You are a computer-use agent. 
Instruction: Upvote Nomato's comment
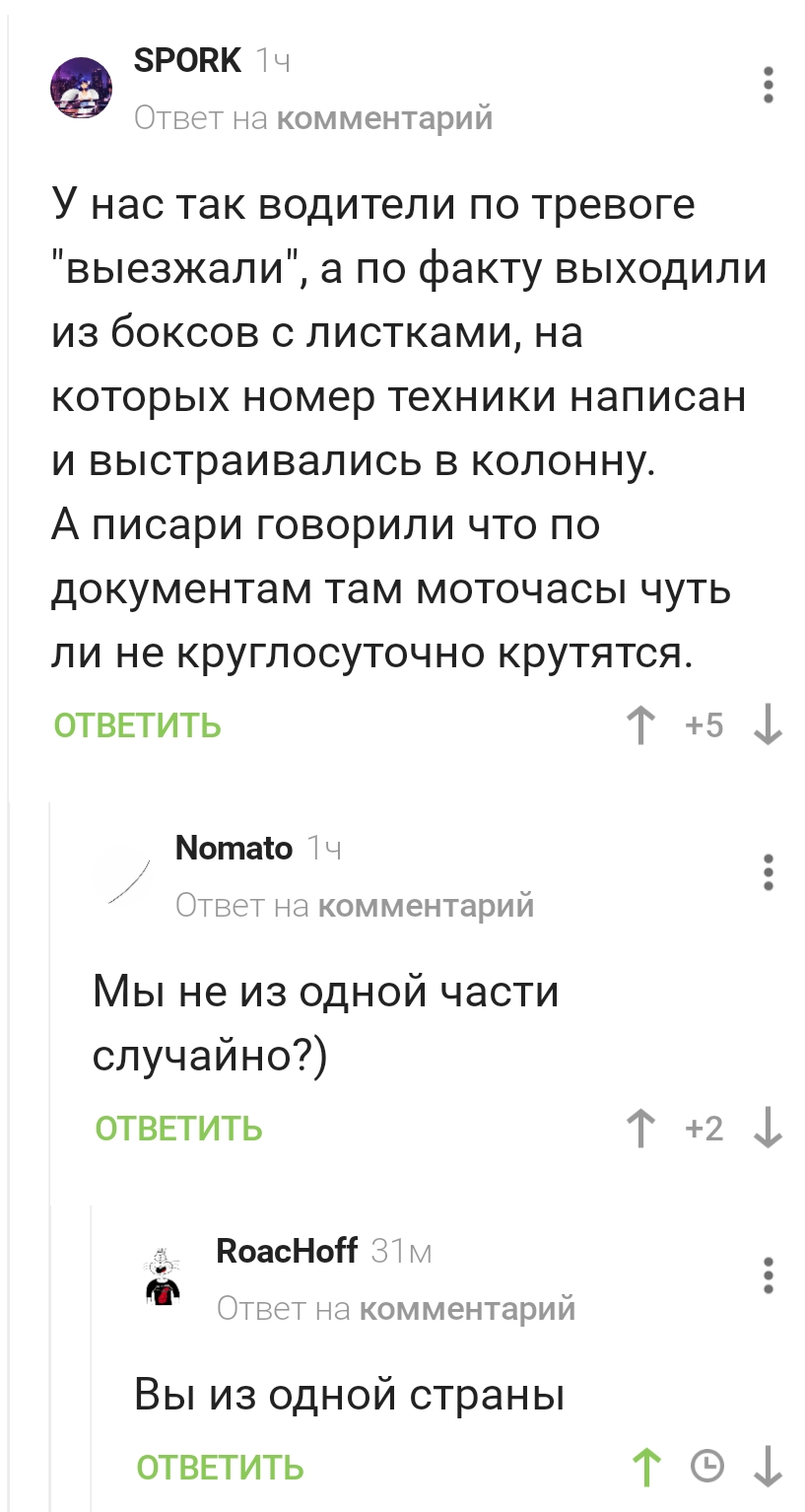coord(641,1128)
